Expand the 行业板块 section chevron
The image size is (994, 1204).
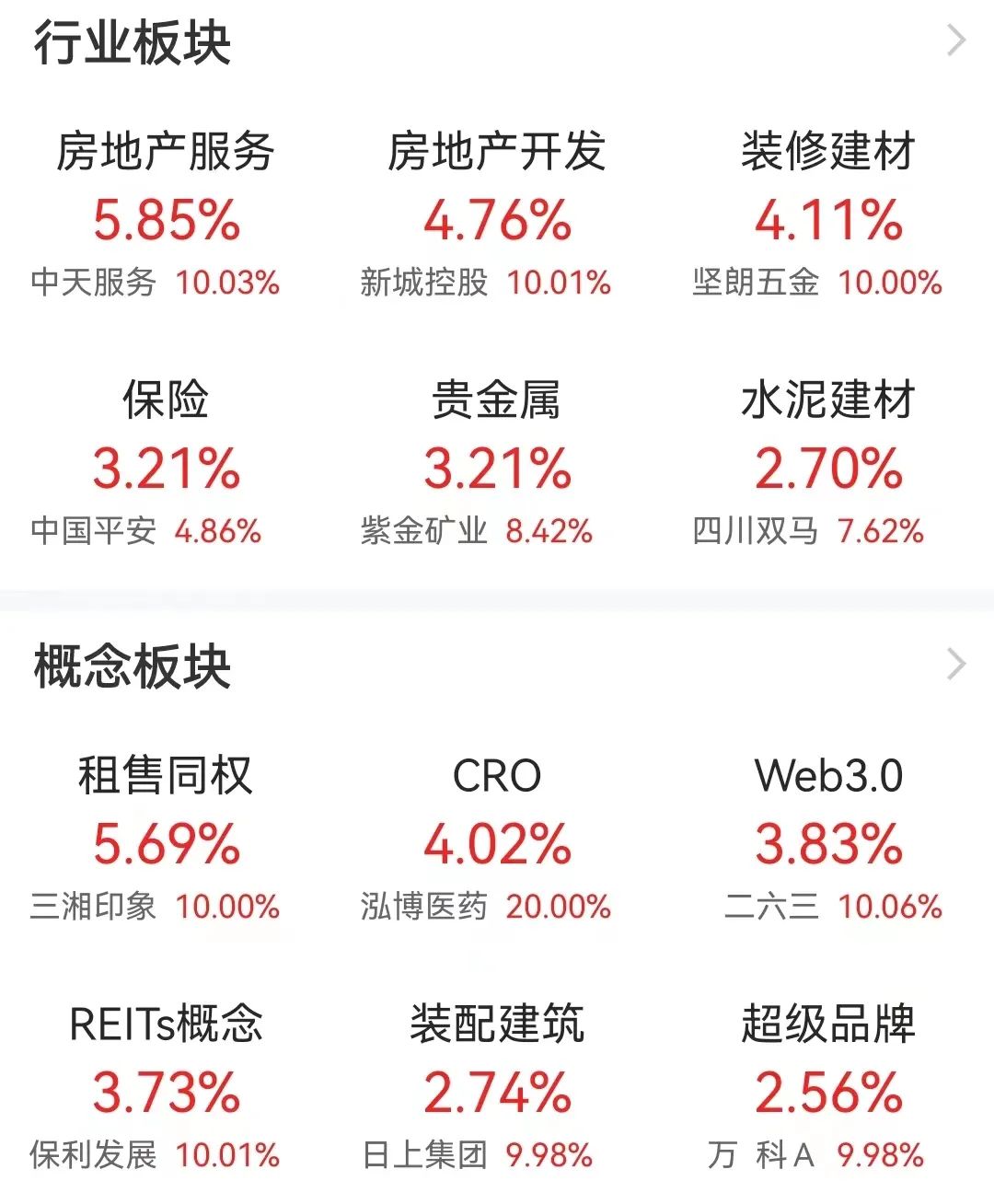[956, 41]
